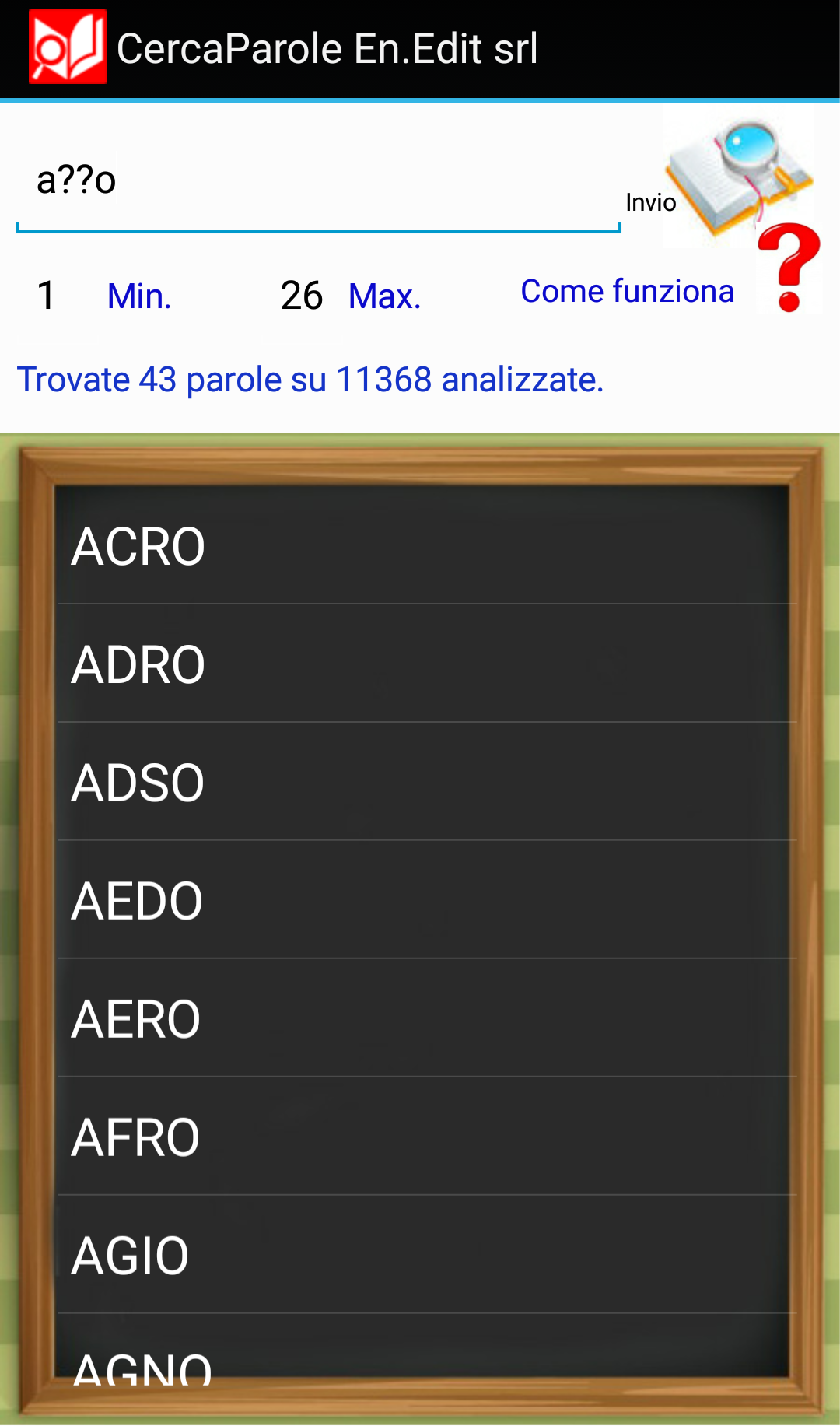The image size is (840, 1426).
Task: Tap the Invio book search icon
Action: tap(737, 175)
